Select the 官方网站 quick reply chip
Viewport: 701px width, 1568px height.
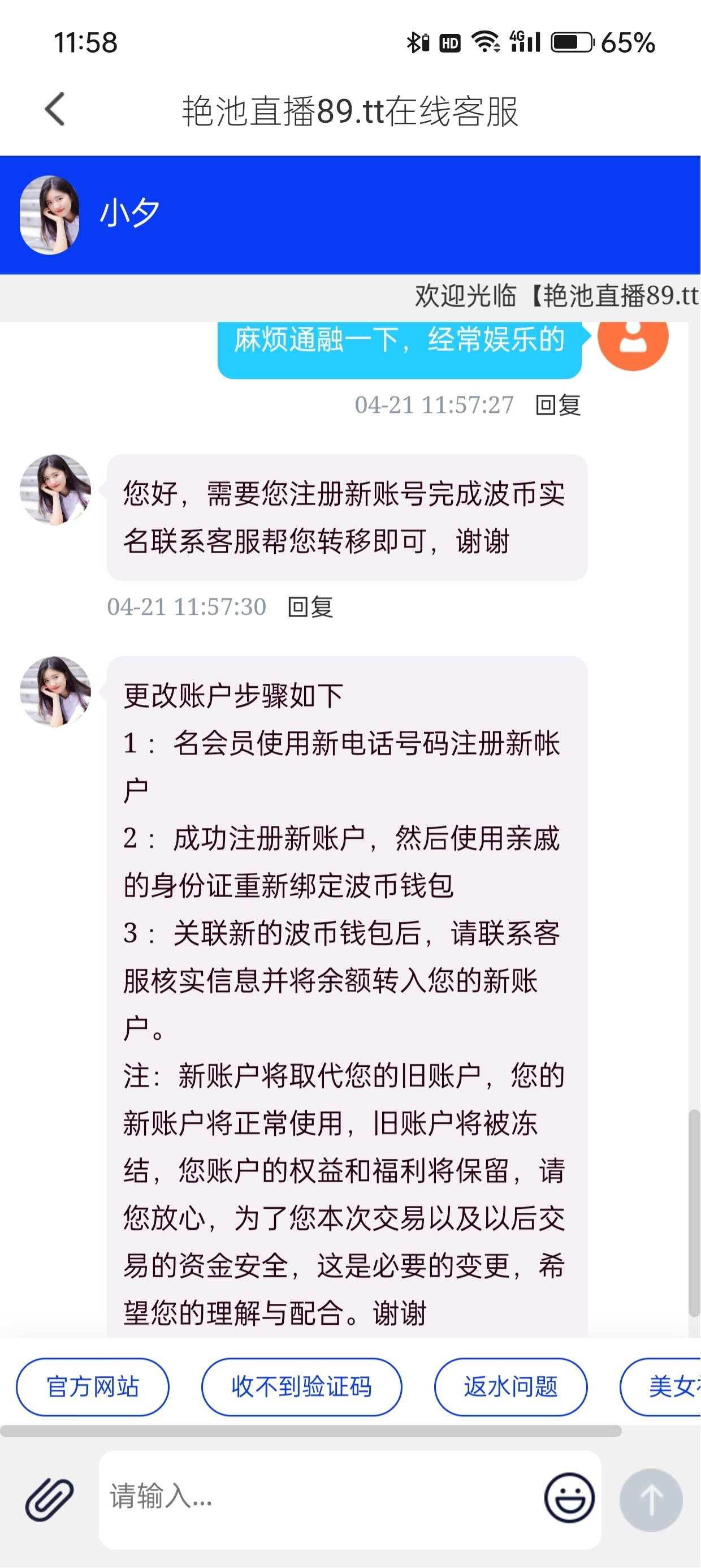93,1386
